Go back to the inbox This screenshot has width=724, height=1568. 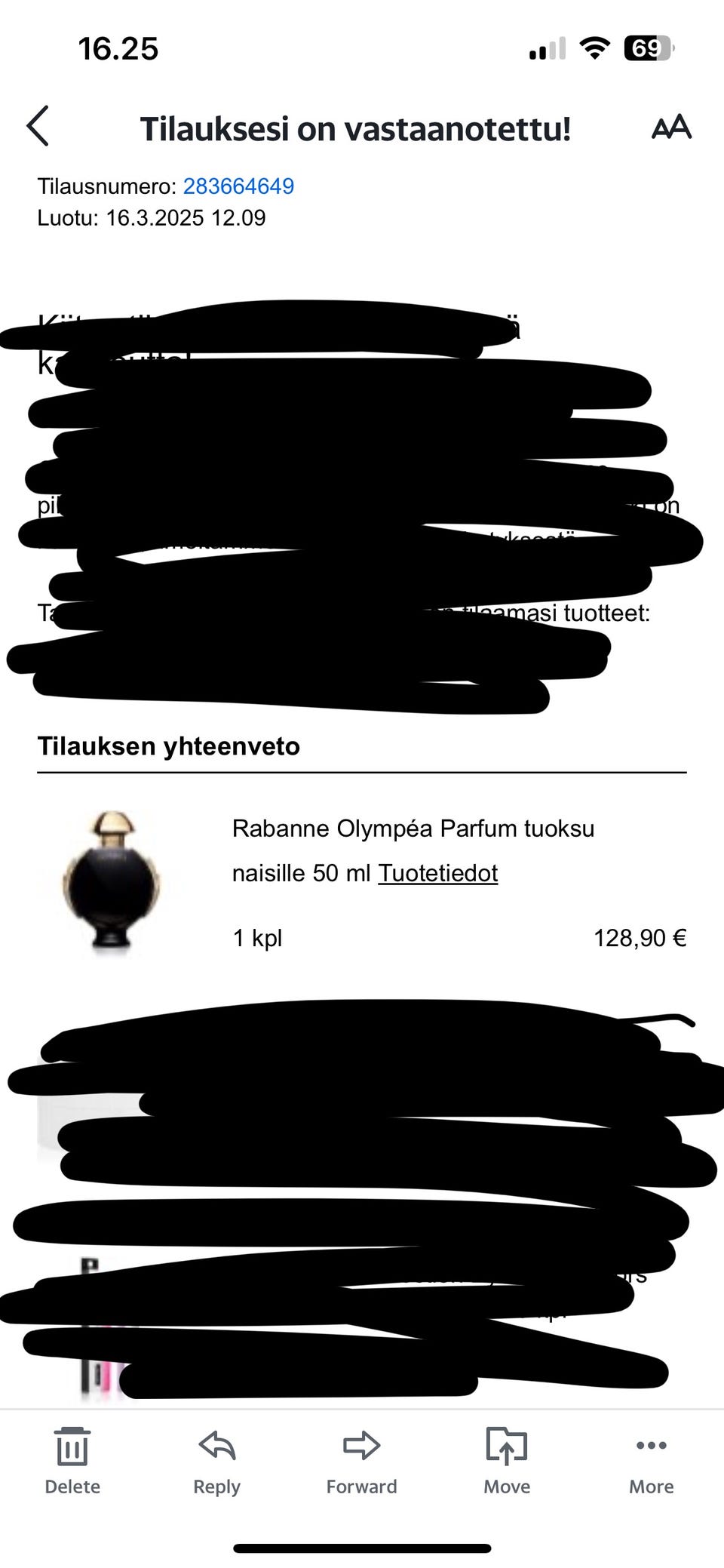pyautogui.click(x=38, y=126)
